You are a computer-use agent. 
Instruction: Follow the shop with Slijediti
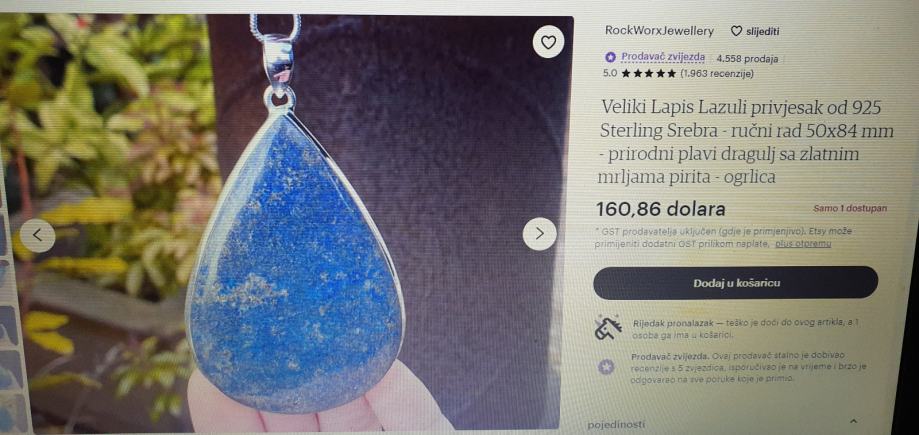click(x=756, y=31)
